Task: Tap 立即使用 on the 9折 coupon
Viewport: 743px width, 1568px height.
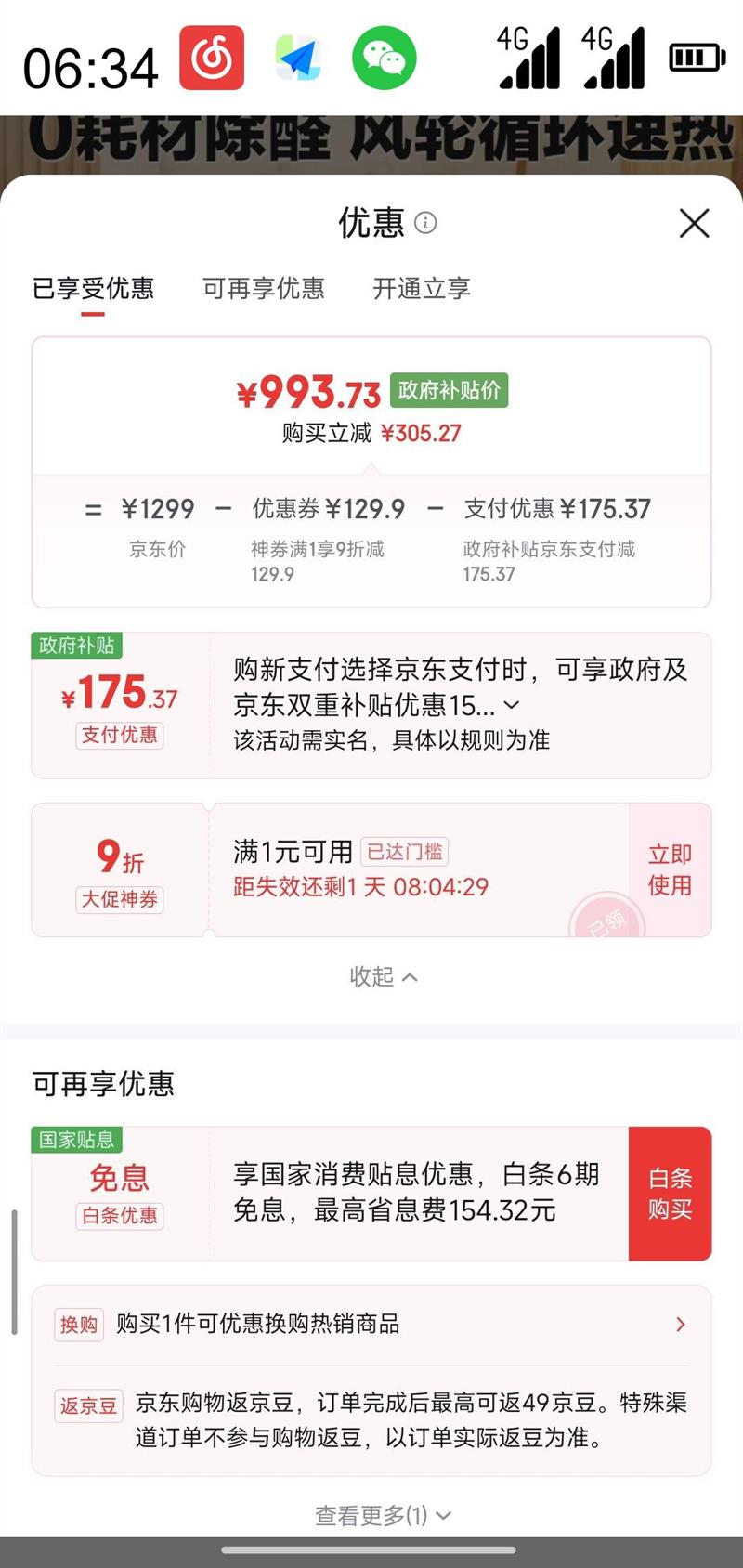Action: pyautogui.click(x=670, y=869)
